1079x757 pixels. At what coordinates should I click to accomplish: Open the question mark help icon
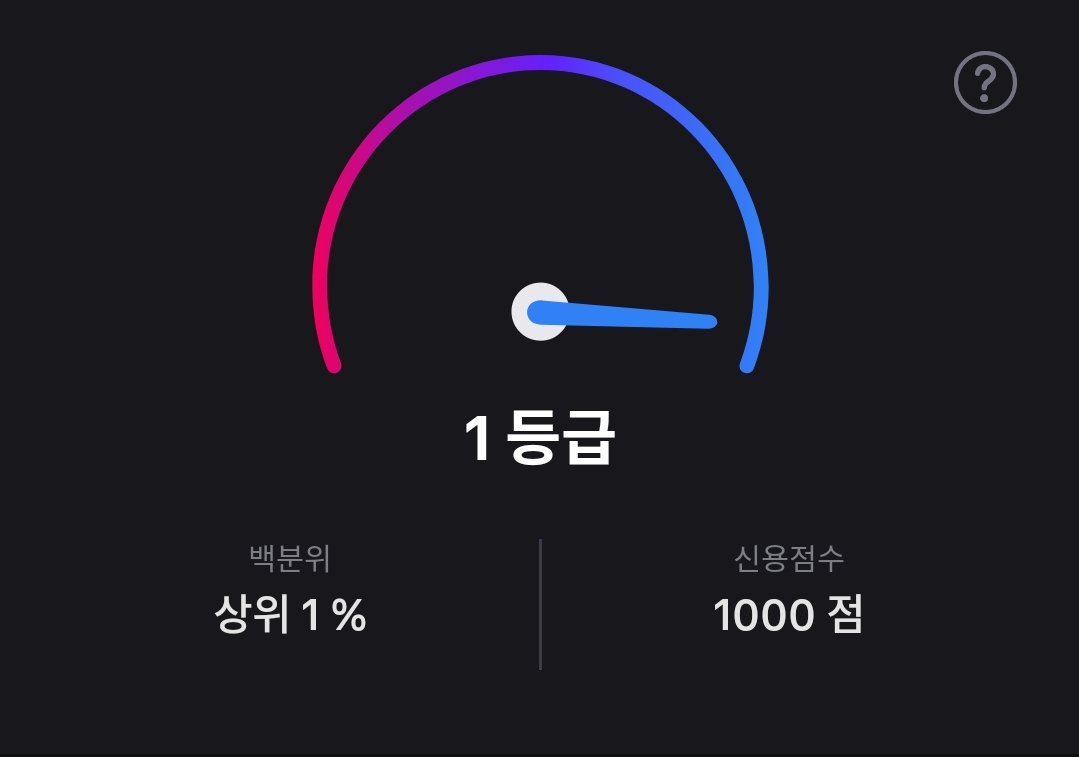click(x=985, y=83)
